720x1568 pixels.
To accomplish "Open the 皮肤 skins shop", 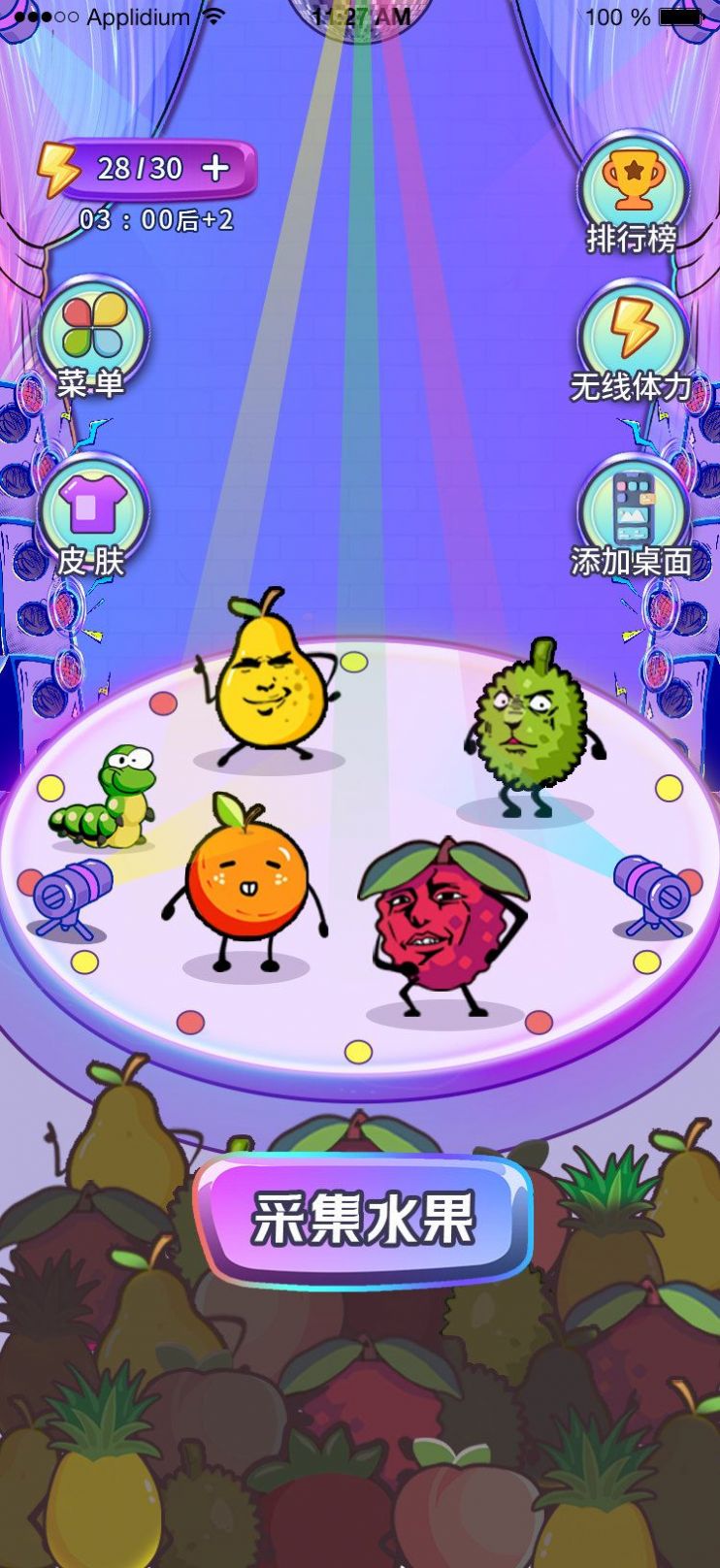I will point(92,516).
